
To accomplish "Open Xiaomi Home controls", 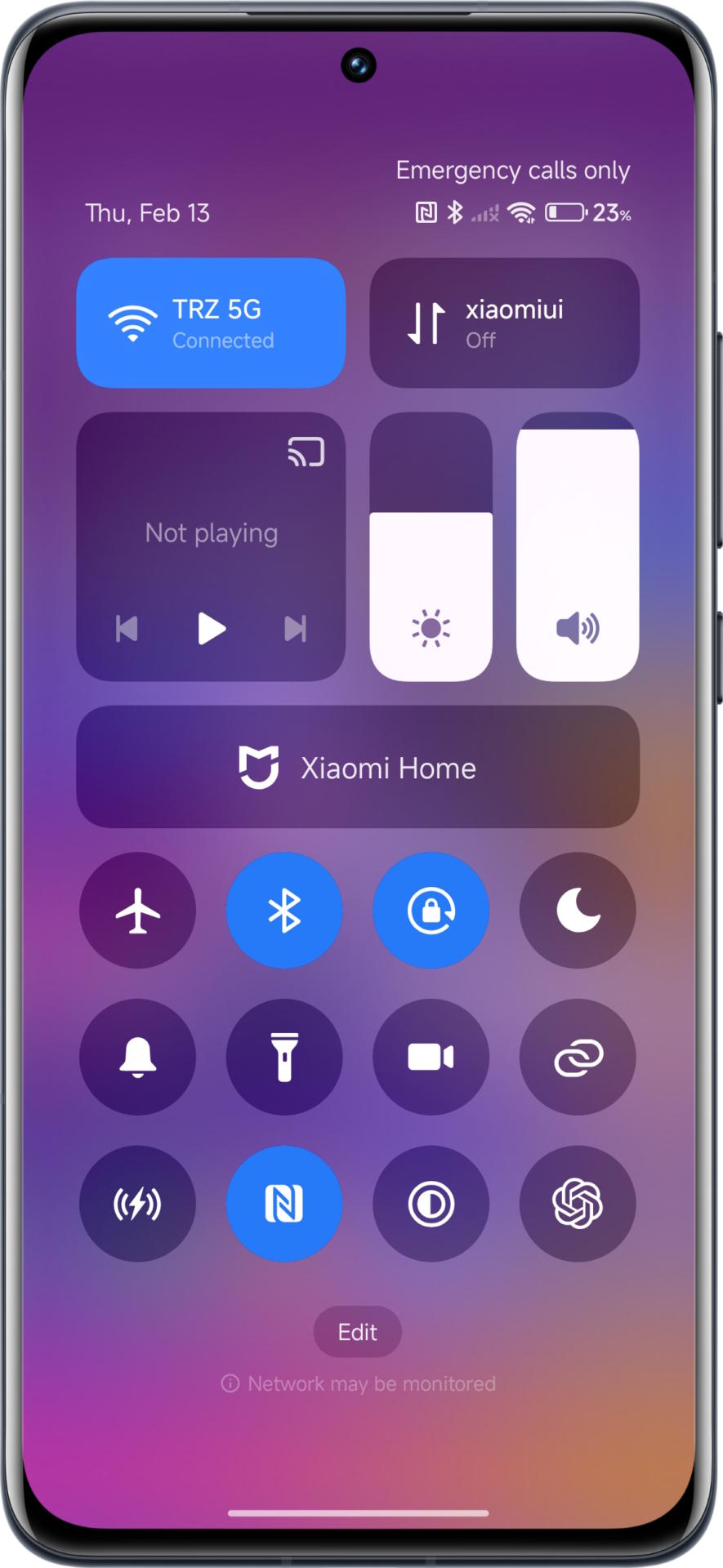I will (x=358, y=768).
